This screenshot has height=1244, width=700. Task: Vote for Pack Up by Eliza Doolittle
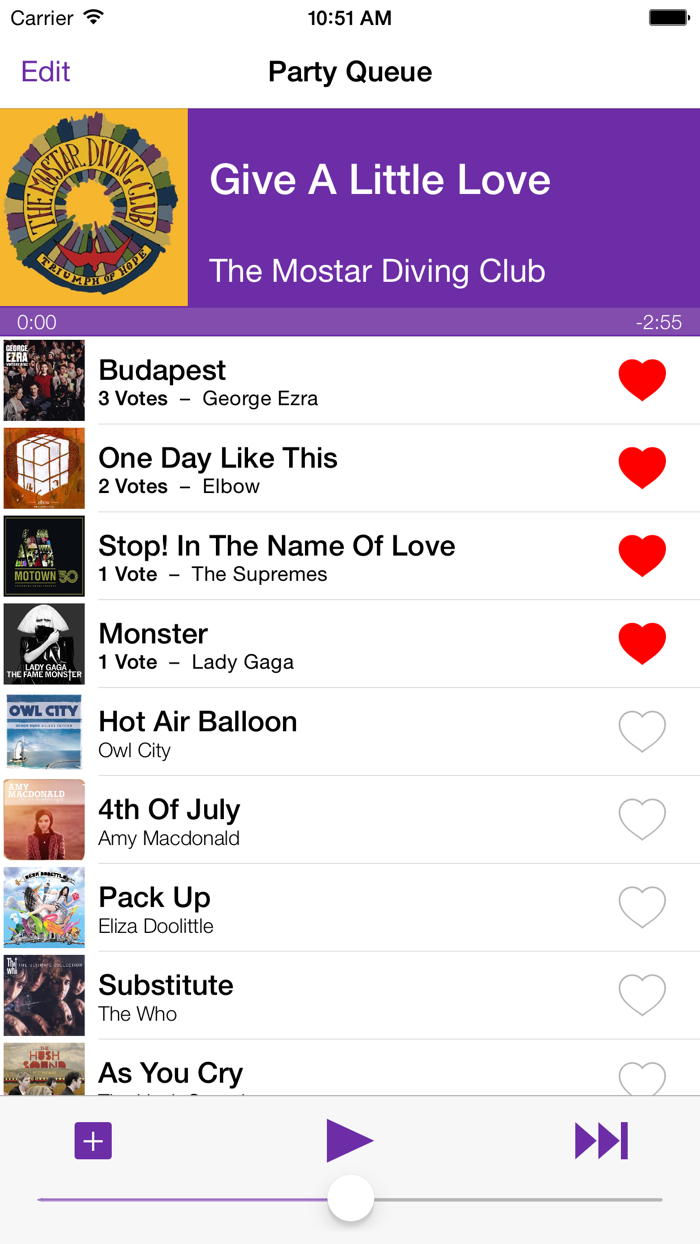pos(642,908)
